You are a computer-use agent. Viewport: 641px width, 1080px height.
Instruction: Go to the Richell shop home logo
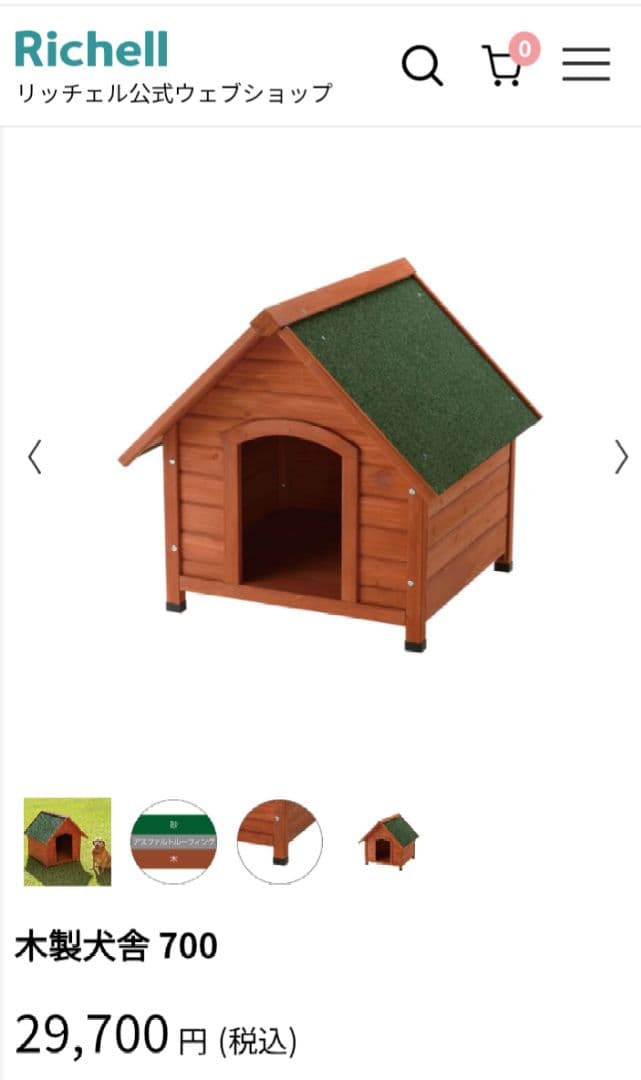91,49
